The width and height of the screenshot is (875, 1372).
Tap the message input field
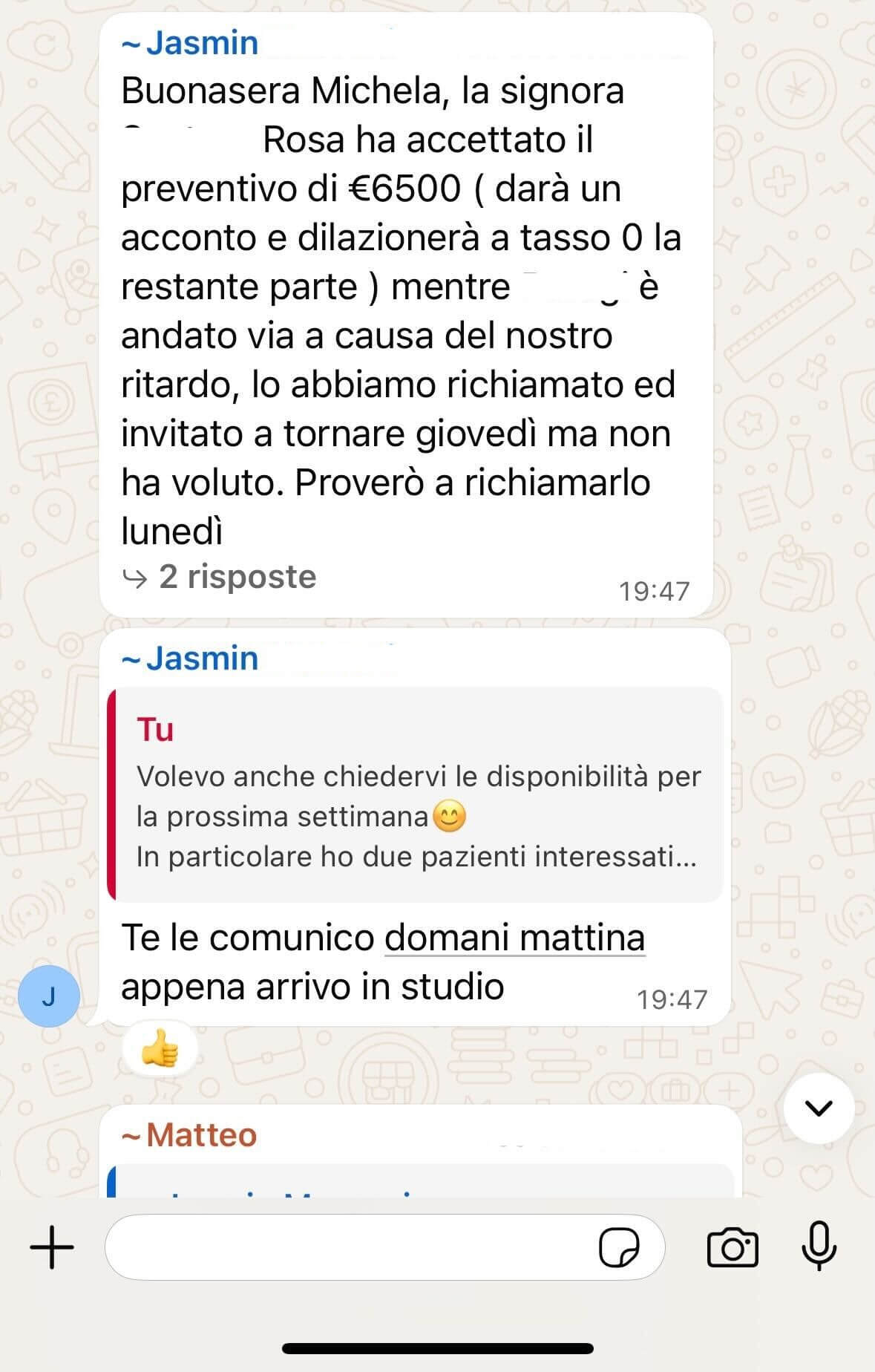pyautogui.click(x=349, y=1247)
